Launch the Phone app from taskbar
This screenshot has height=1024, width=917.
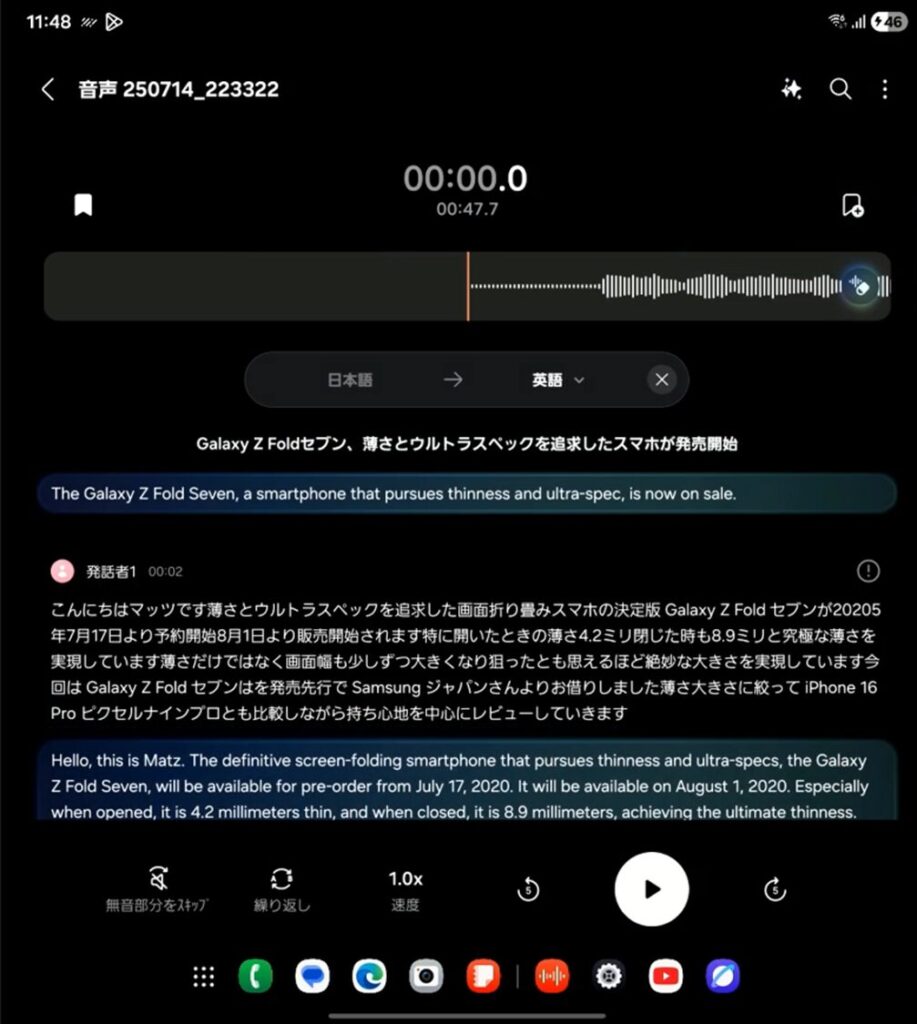click(x=255, y=976)
